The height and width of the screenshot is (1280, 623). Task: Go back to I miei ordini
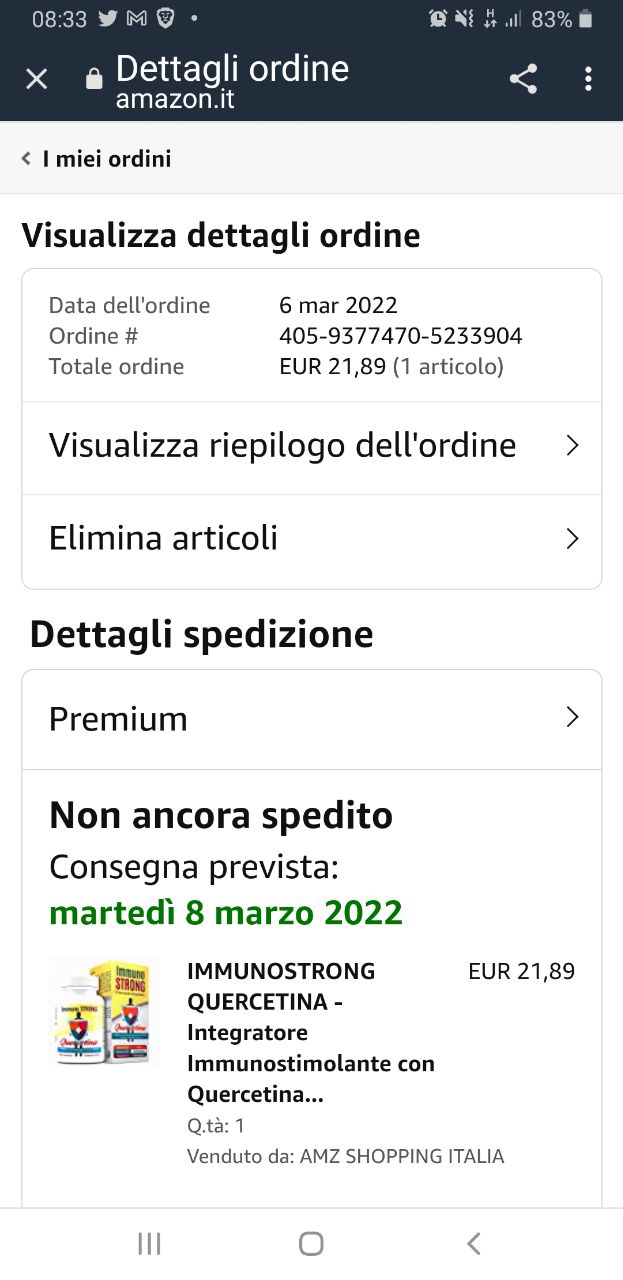97,159
